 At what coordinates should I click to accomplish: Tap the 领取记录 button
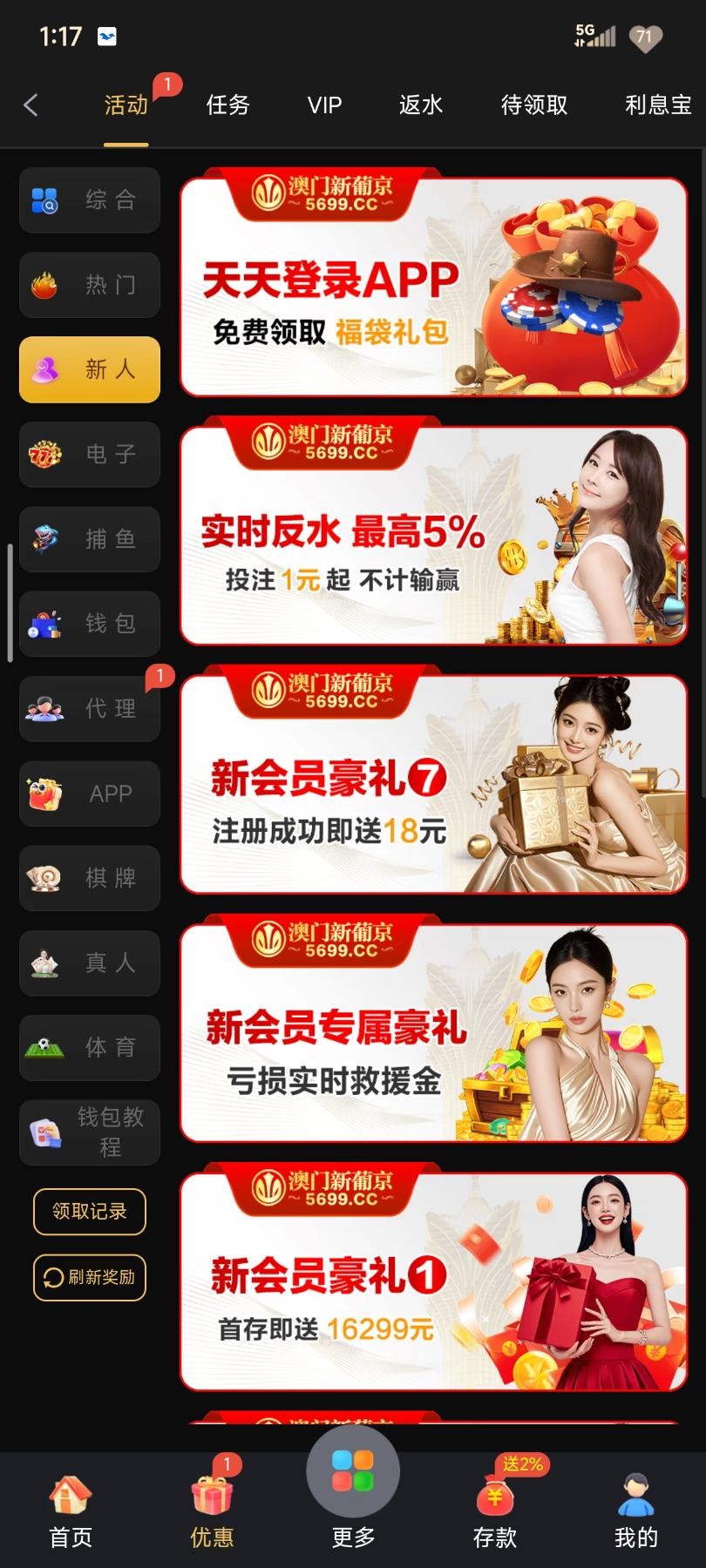coord(90,1211)
